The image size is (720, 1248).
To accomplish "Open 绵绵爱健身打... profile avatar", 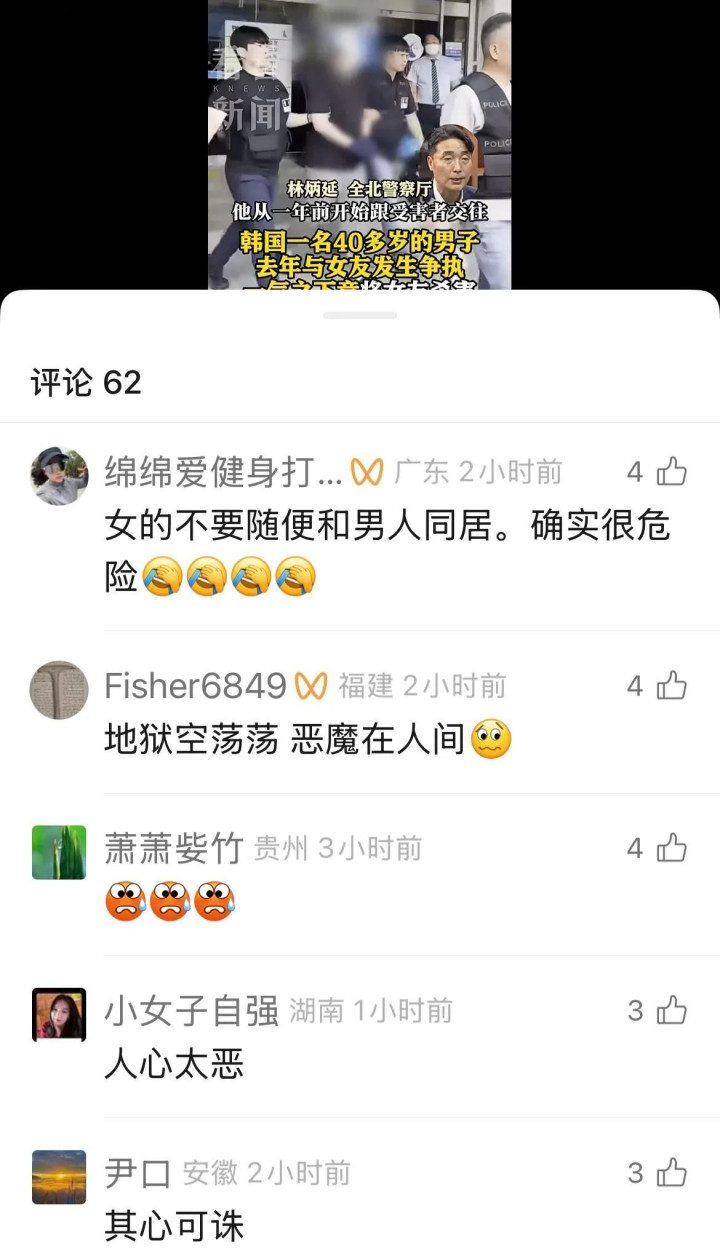I will (59, 476).
